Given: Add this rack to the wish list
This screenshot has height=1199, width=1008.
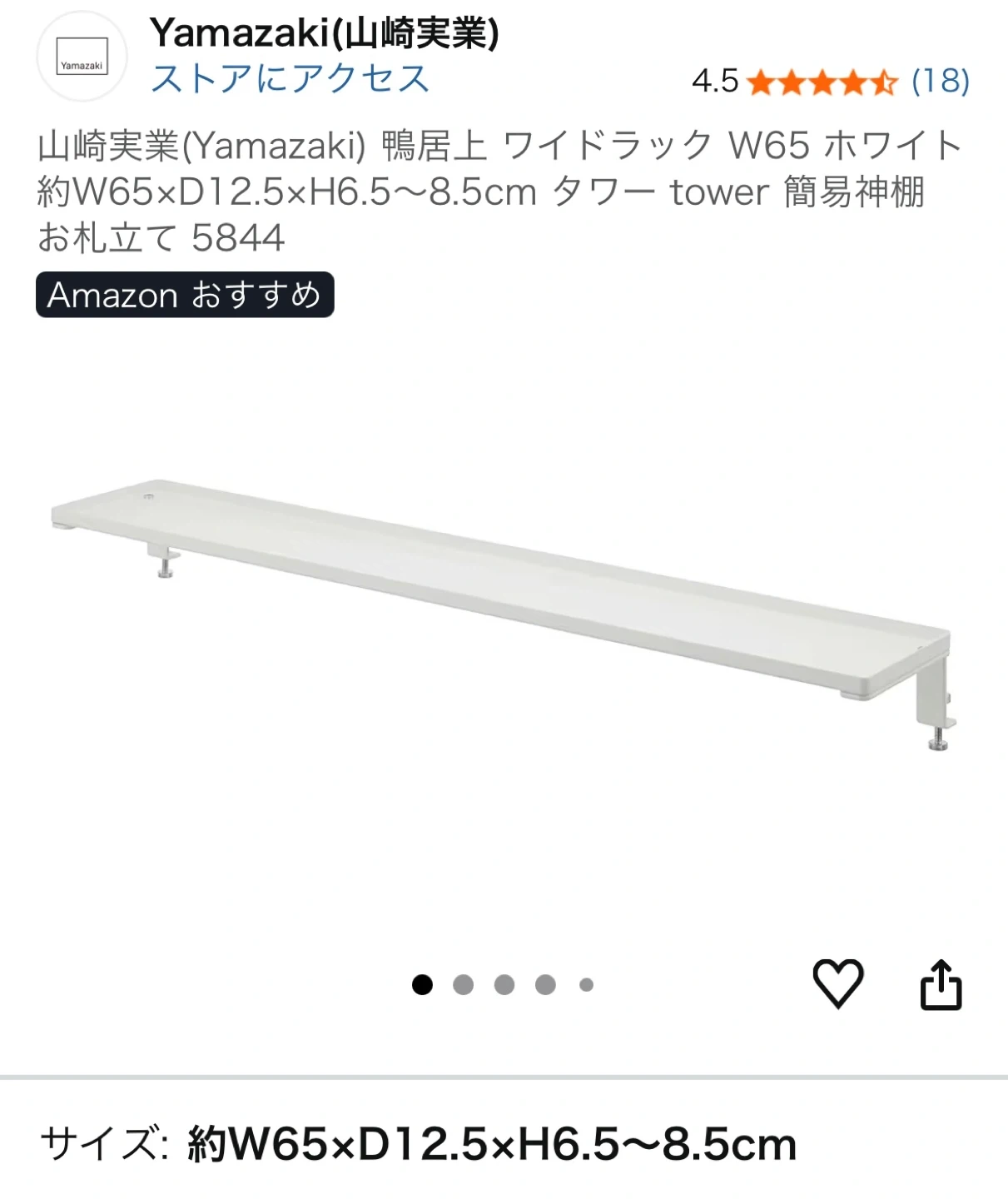Looking at the screenshot, I should point(837,983).
